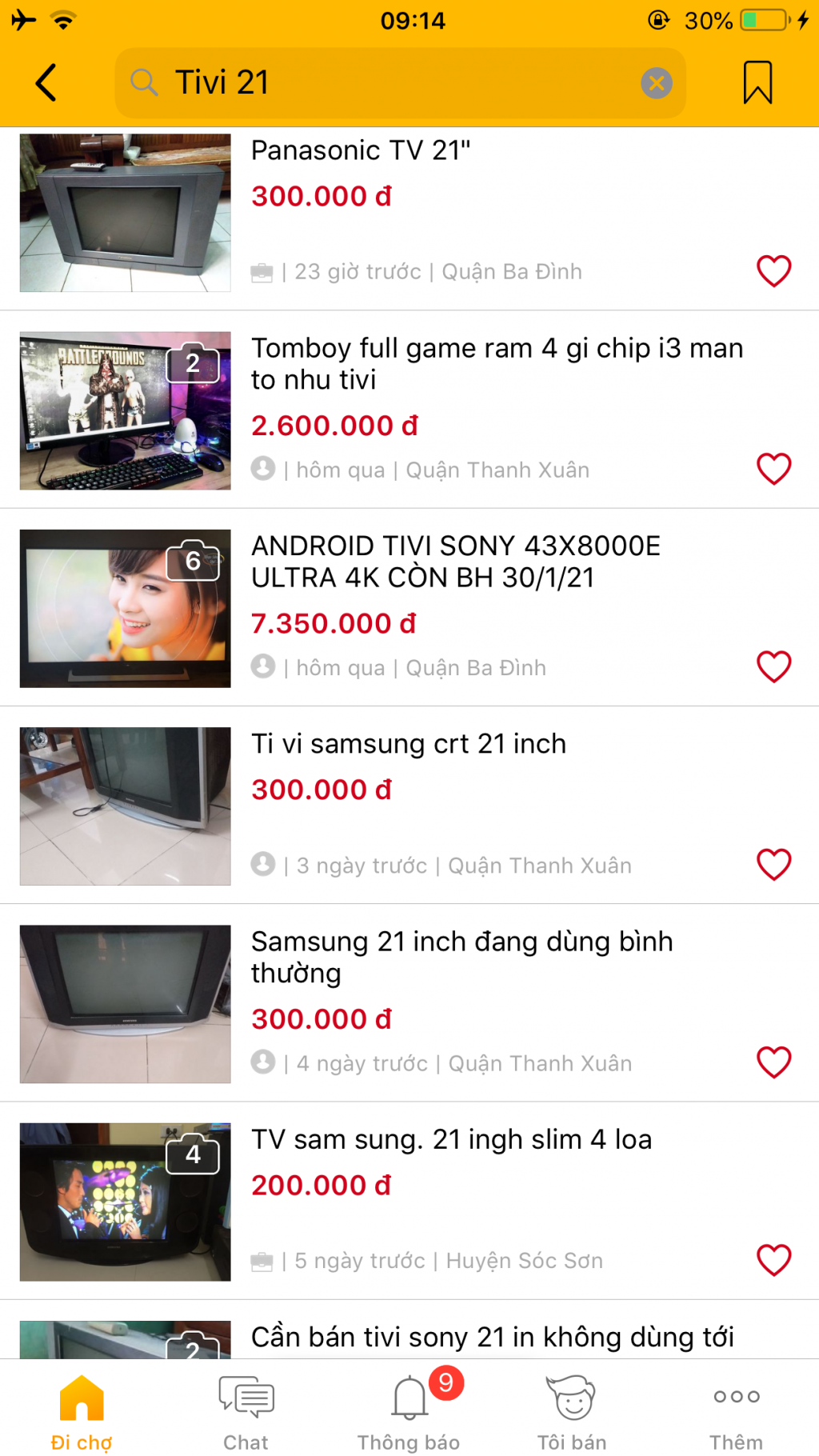819x1456 pixels.
Task: Open the Thêm tab
Action: (x=736, y=1413)
